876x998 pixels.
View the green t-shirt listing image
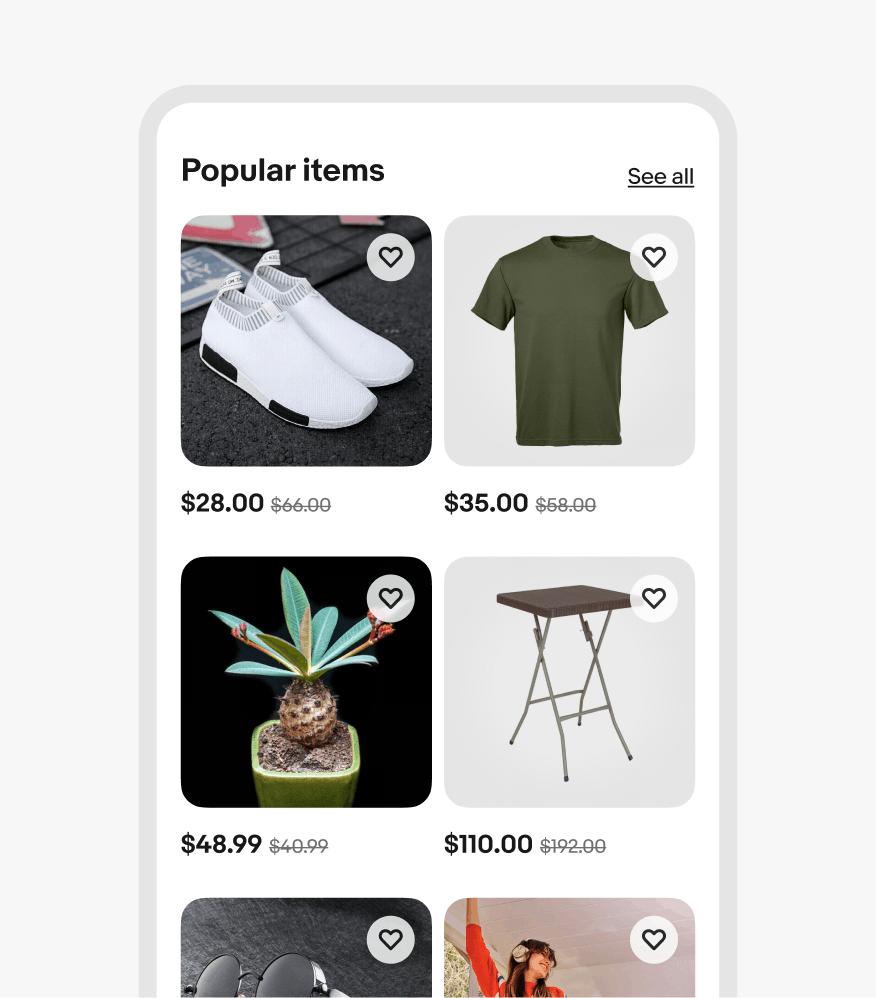pos(569,340)
